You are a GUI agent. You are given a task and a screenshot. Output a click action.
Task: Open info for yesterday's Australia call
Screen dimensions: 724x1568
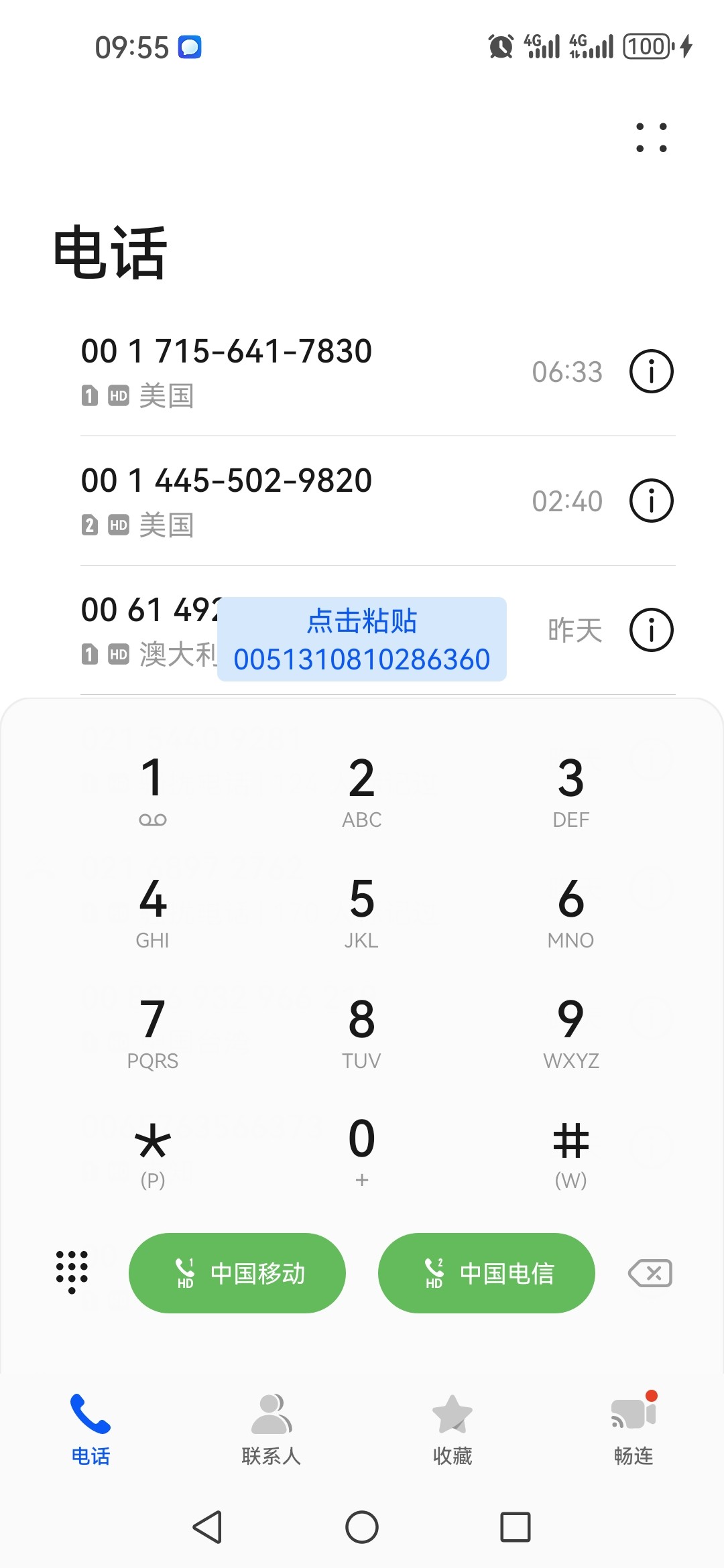[x=652, y=630]
